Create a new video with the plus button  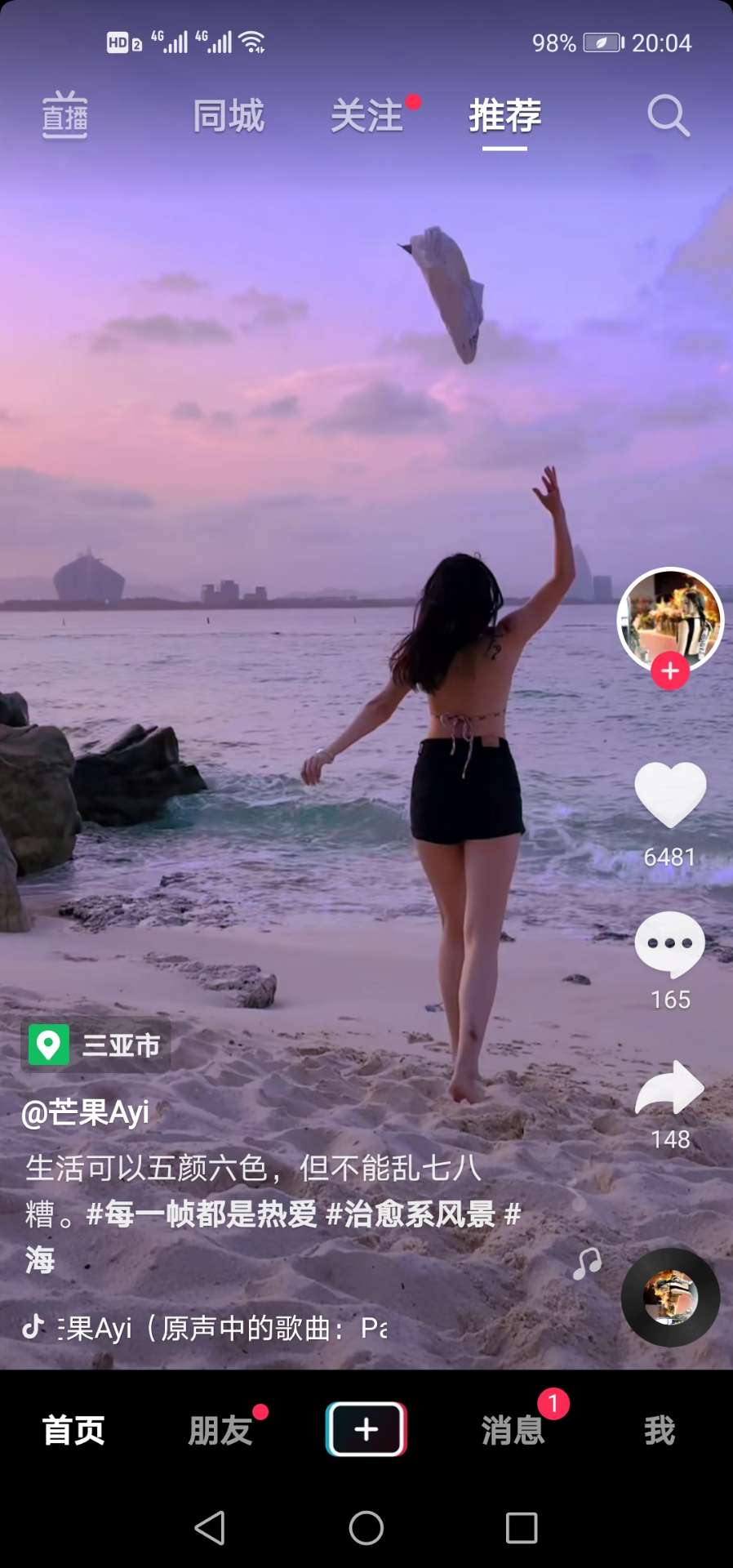(x=366, y=1429)
